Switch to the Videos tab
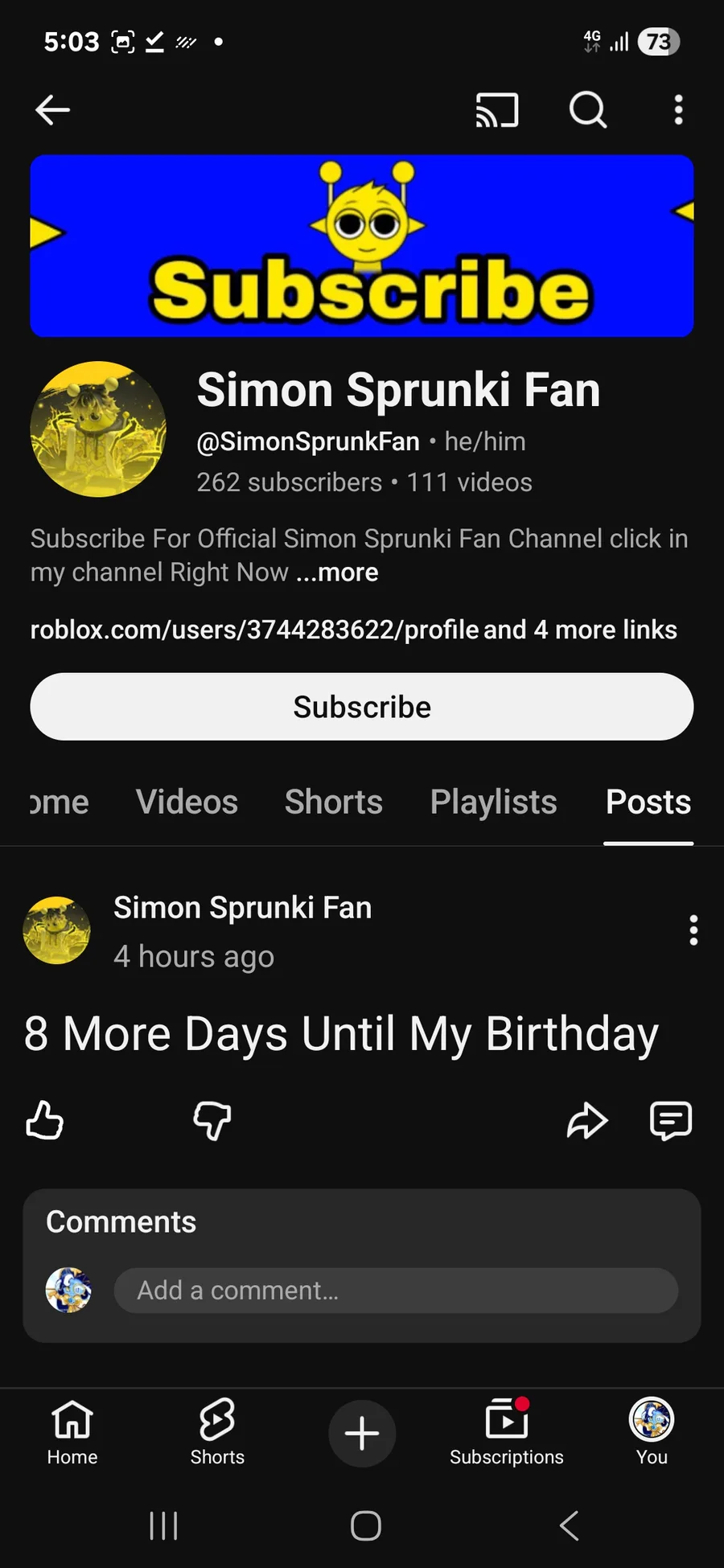 [187, 802]
